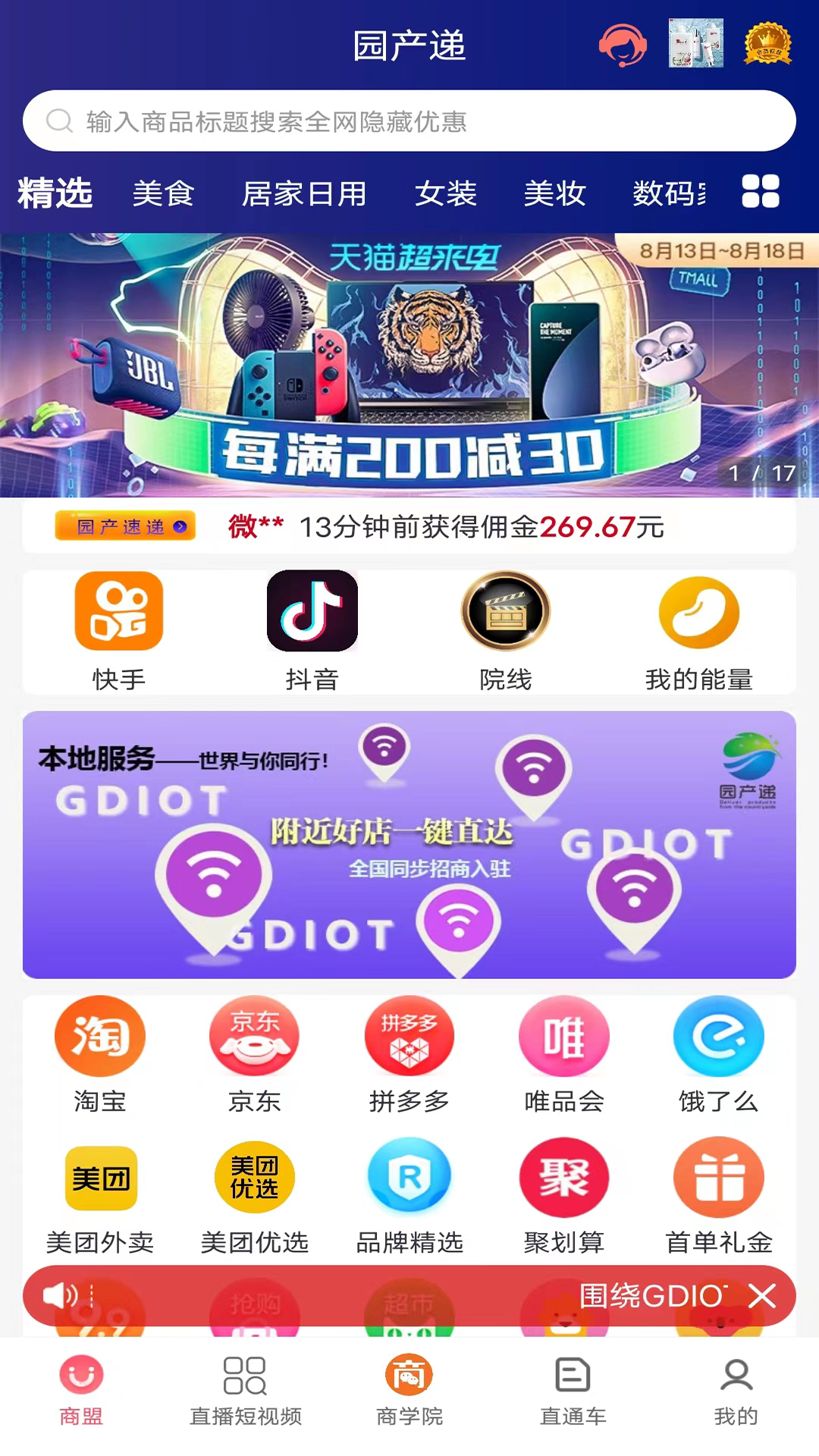Open the customer service headset icon
Screen dimensions: 819x1456
click(x=623, y=45)
